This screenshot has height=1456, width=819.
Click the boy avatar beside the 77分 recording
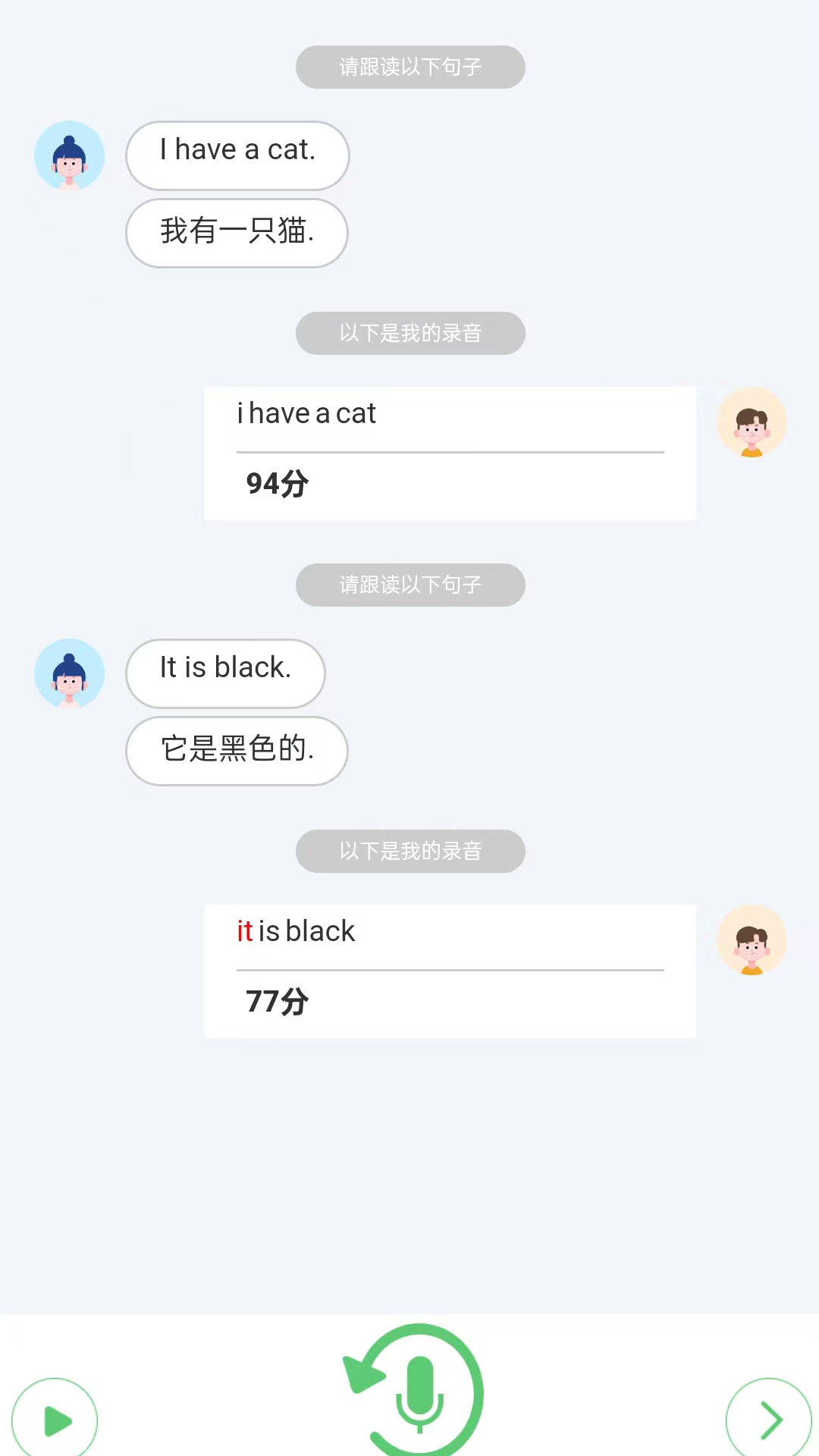(x=752, y=940)
